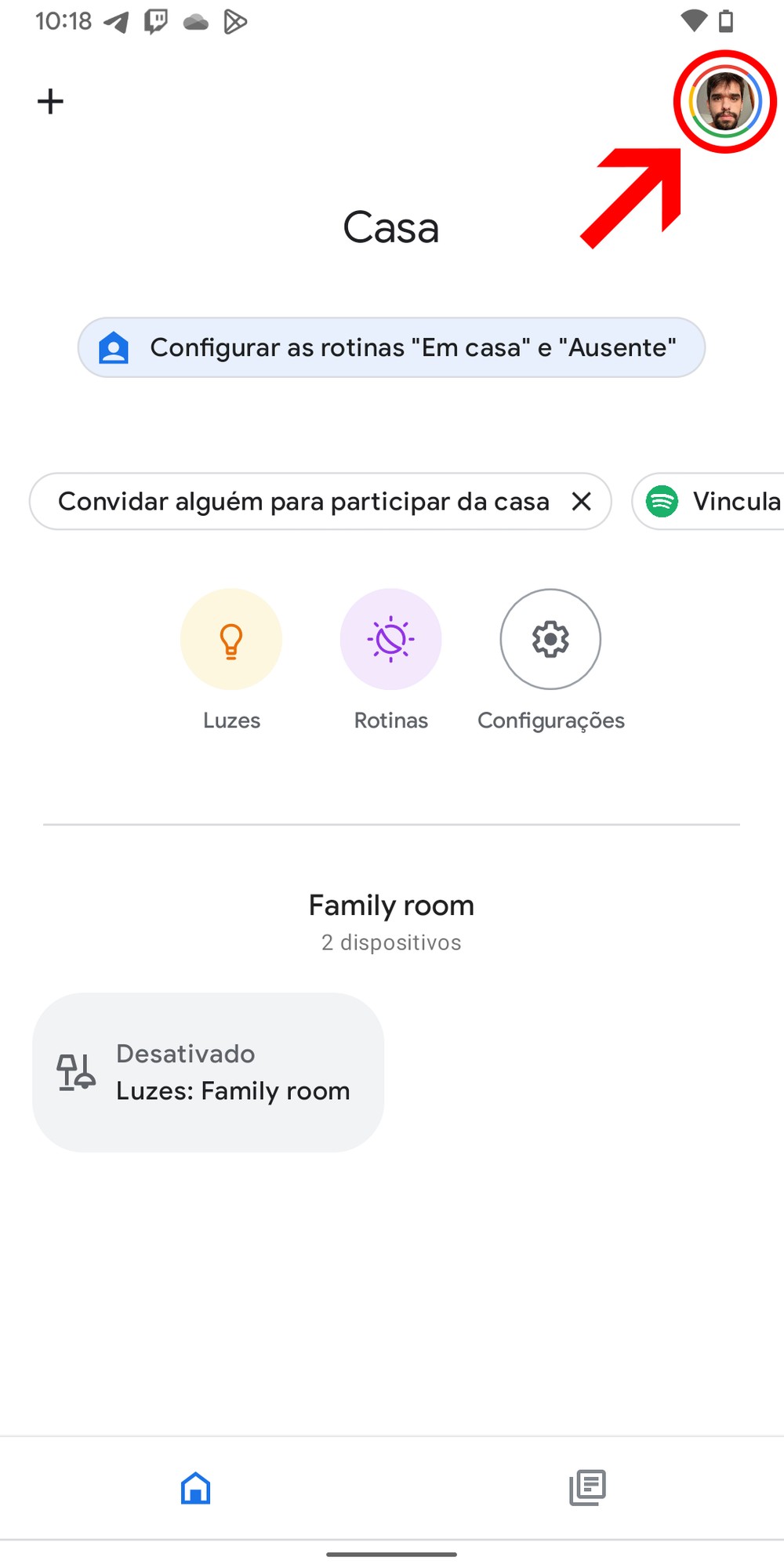Switch to the Home tab
784x1568 pixels.
coord(195,1488)
